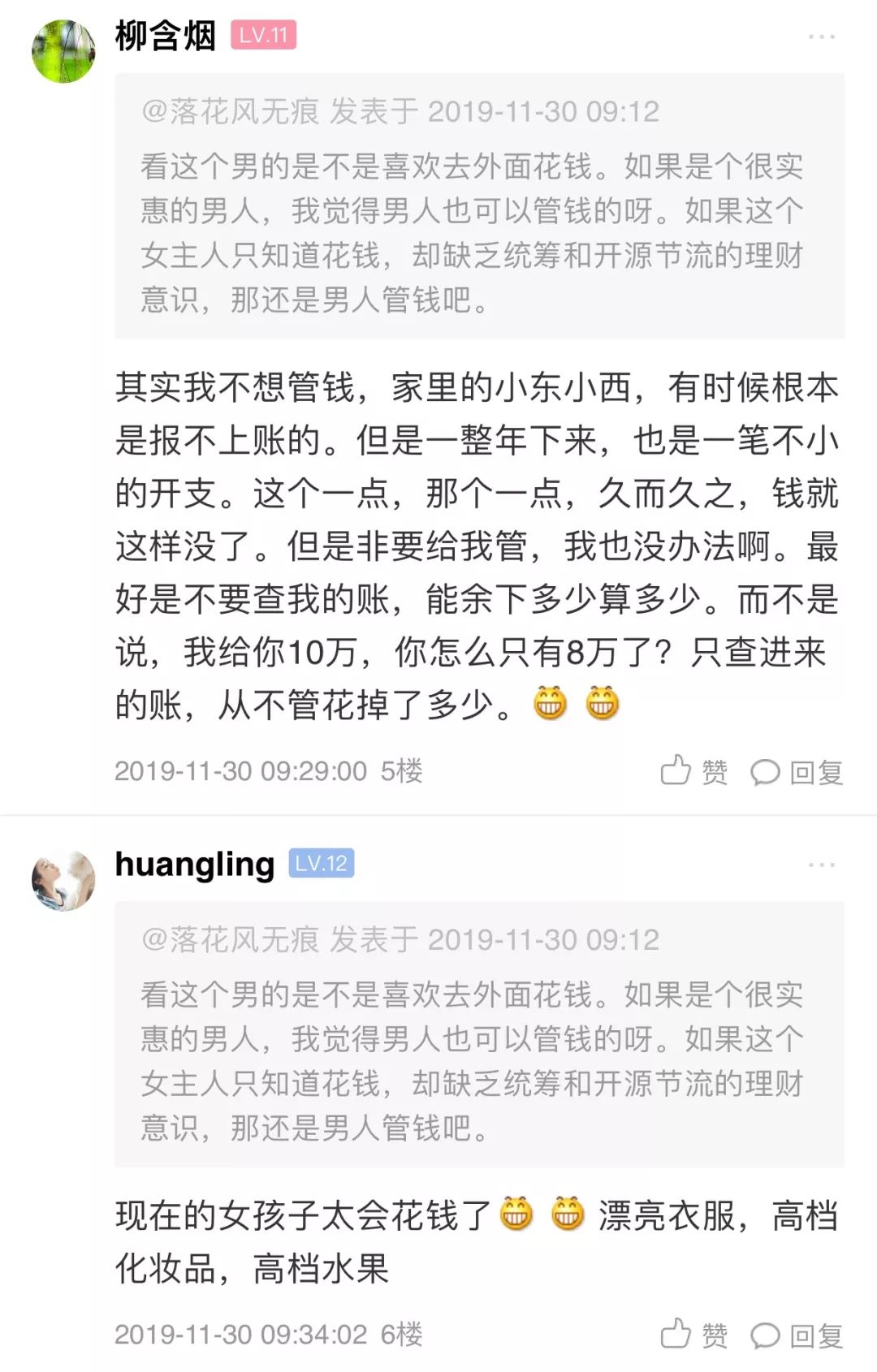Open the overflow menu on huangling's comment
Image resolution: width=877 pixels, height=1372 pixels.
[821, 865]
